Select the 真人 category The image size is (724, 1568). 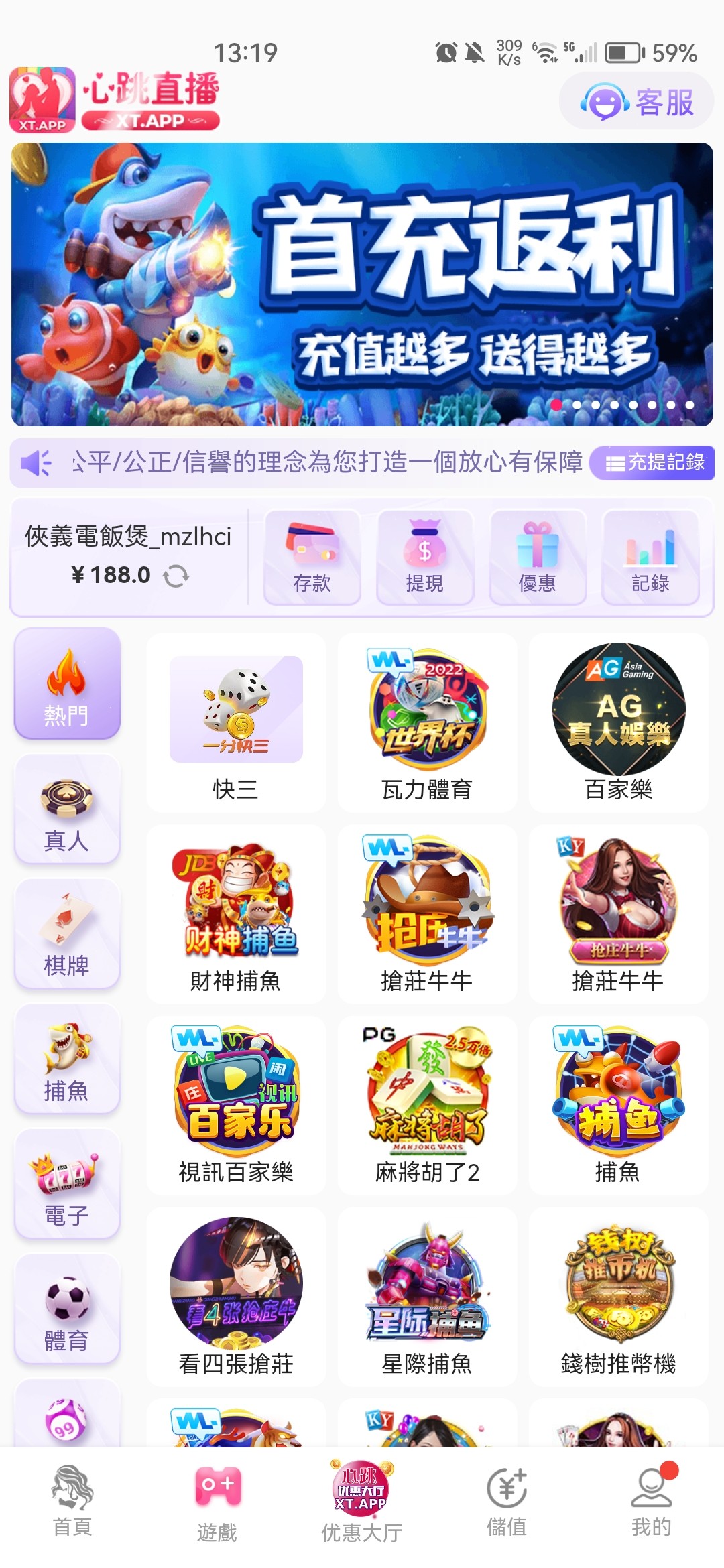66,809
